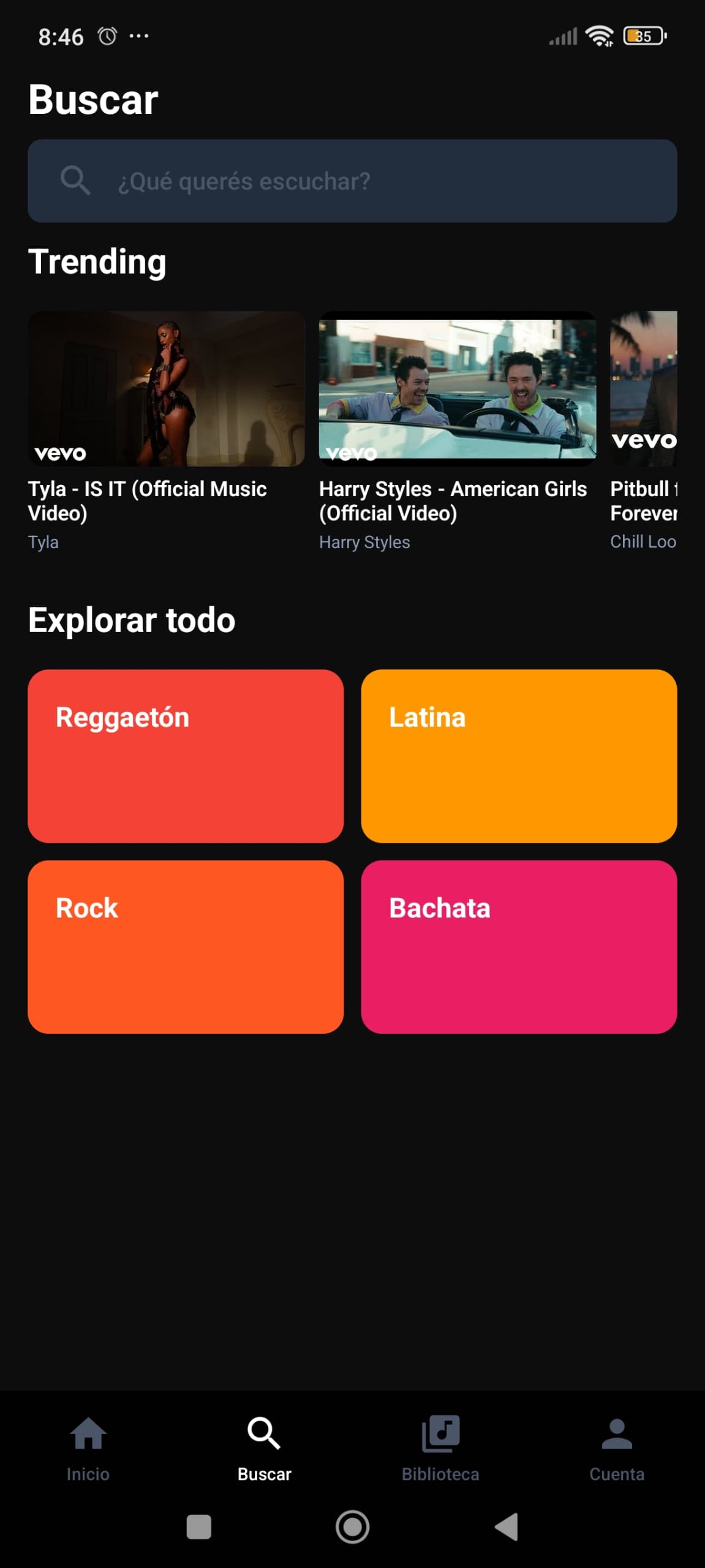
Task: Tap the alarm clock icon in the status bar
Action: (x=107, y=36)
